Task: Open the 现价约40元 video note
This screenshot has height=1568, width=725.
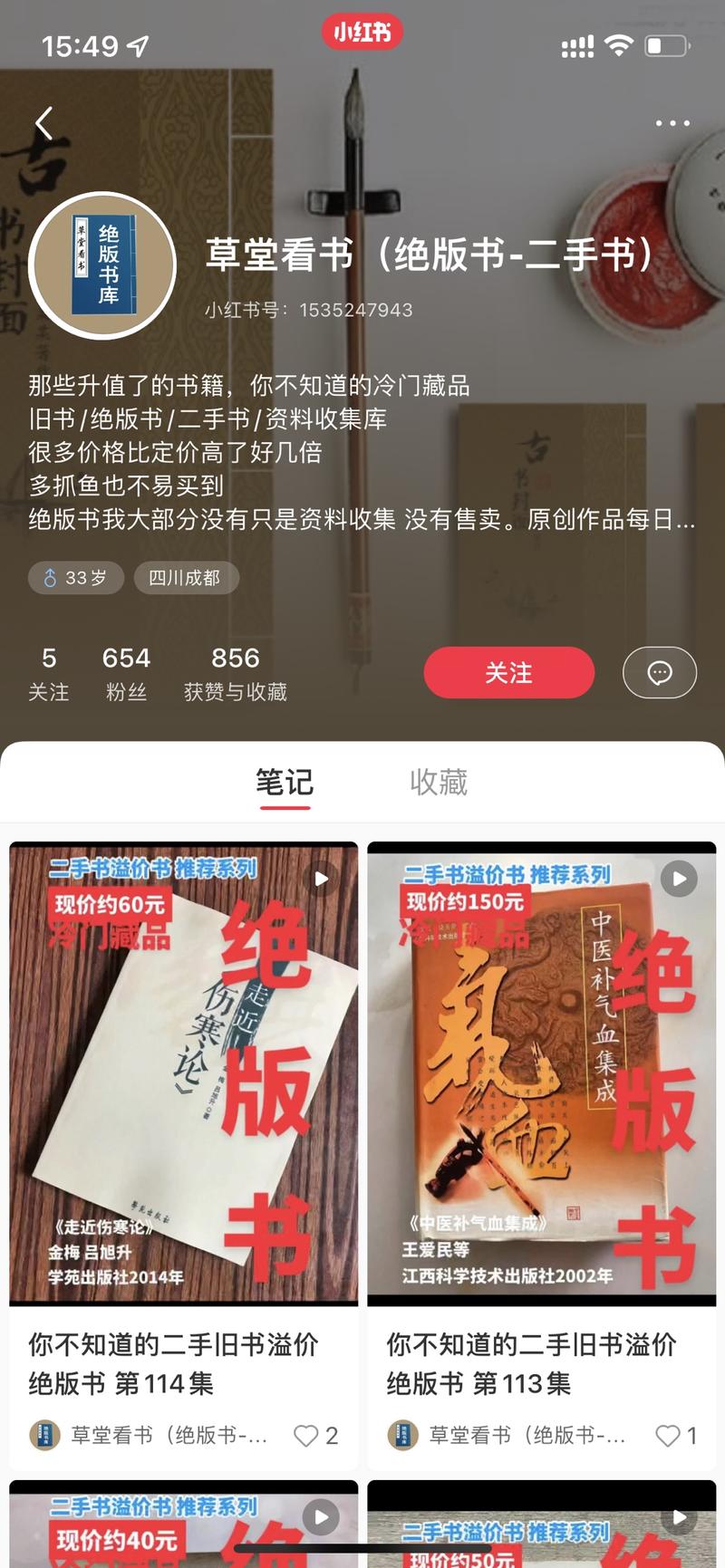Action: pyautogui.click(x=184, y=1526)
